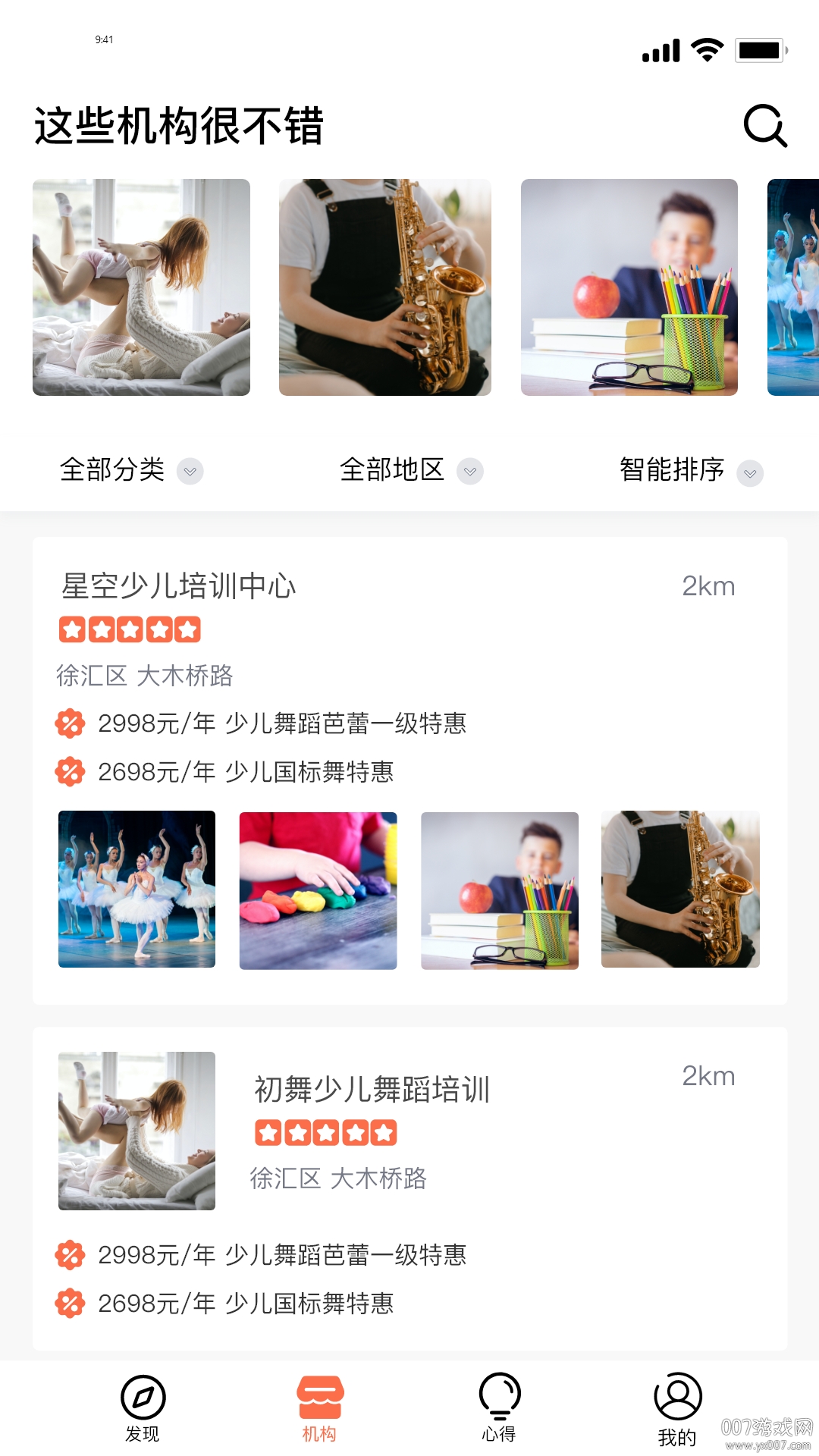The image size is (819, 1456).
Task: Select the 机构 tab
Action: coord(319,1408)
